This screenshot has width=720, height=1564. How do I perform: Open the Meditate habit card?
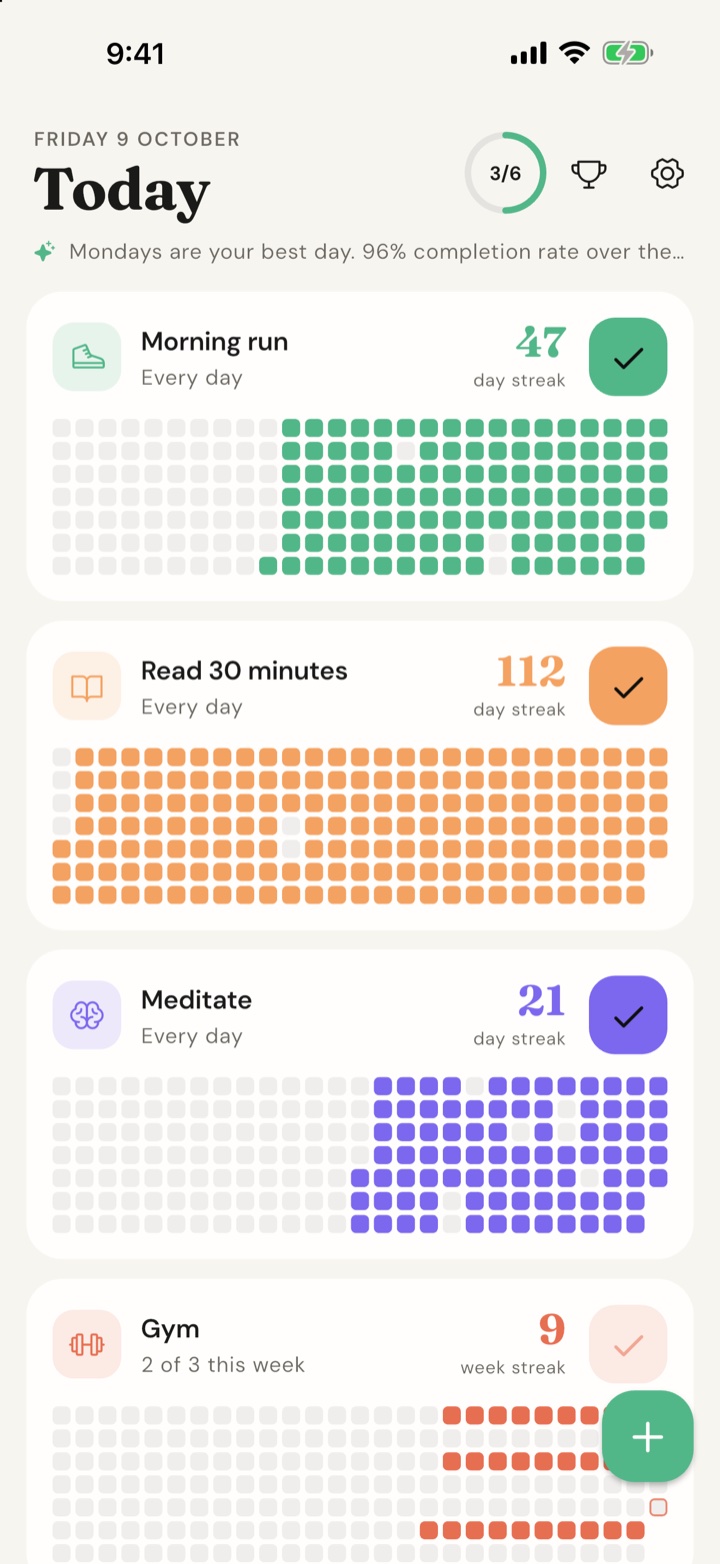click(x=360, y=1104)
